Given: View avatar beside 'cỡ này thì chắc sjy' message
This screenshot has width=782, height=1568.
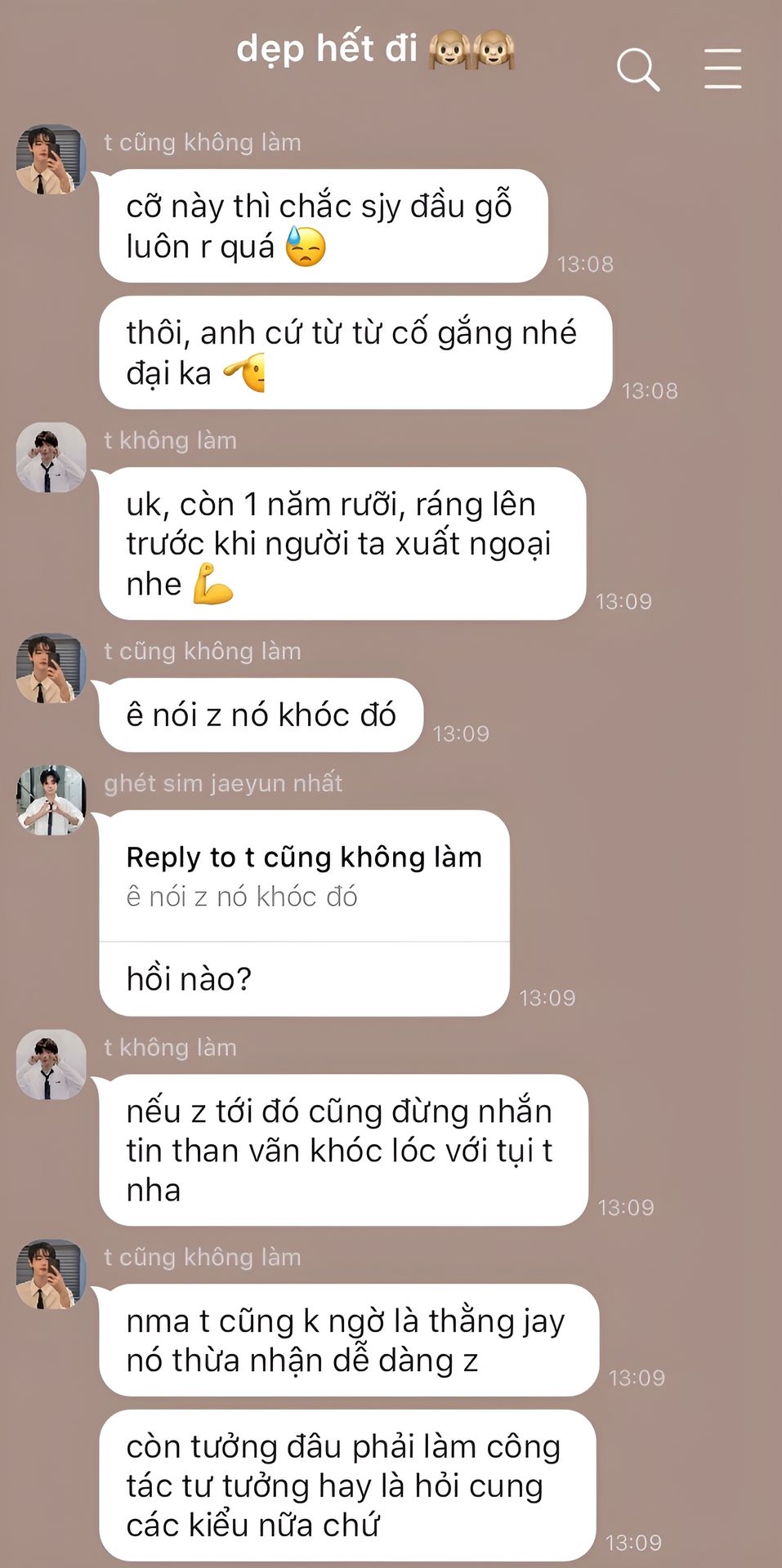Looking at the screenshot, I should (51, 159).
